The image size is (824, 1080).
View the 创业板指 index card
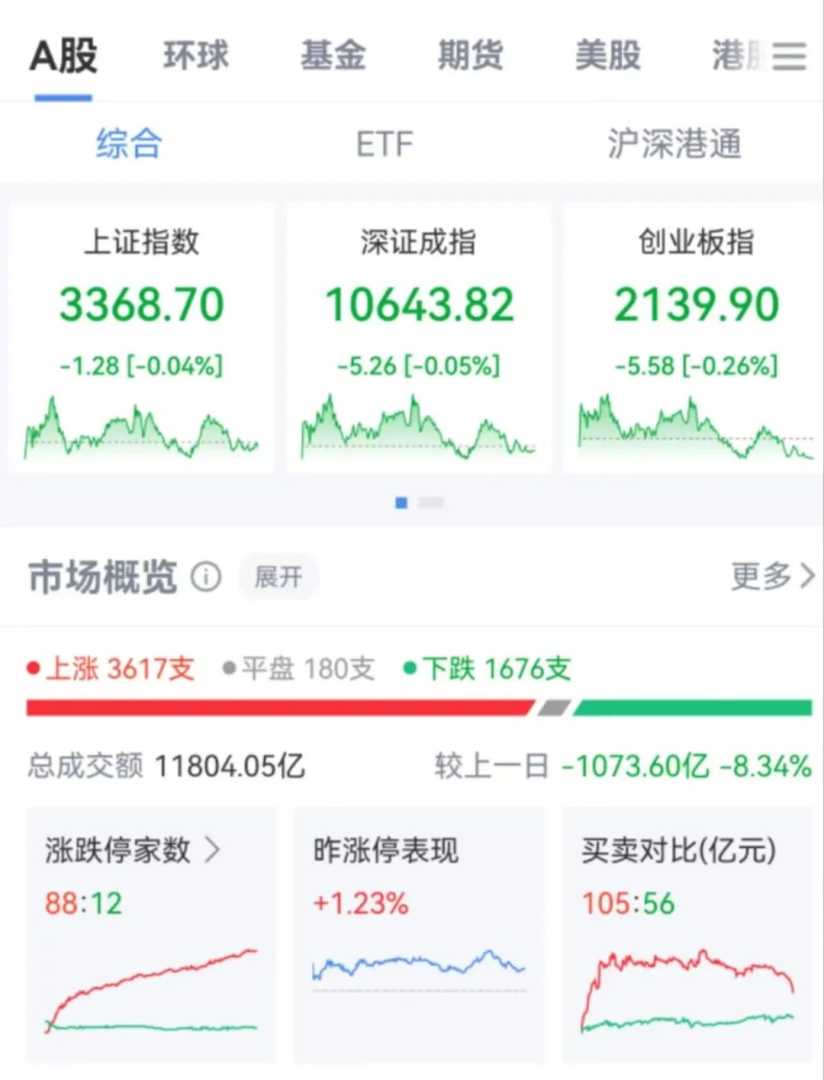[695, 337]
